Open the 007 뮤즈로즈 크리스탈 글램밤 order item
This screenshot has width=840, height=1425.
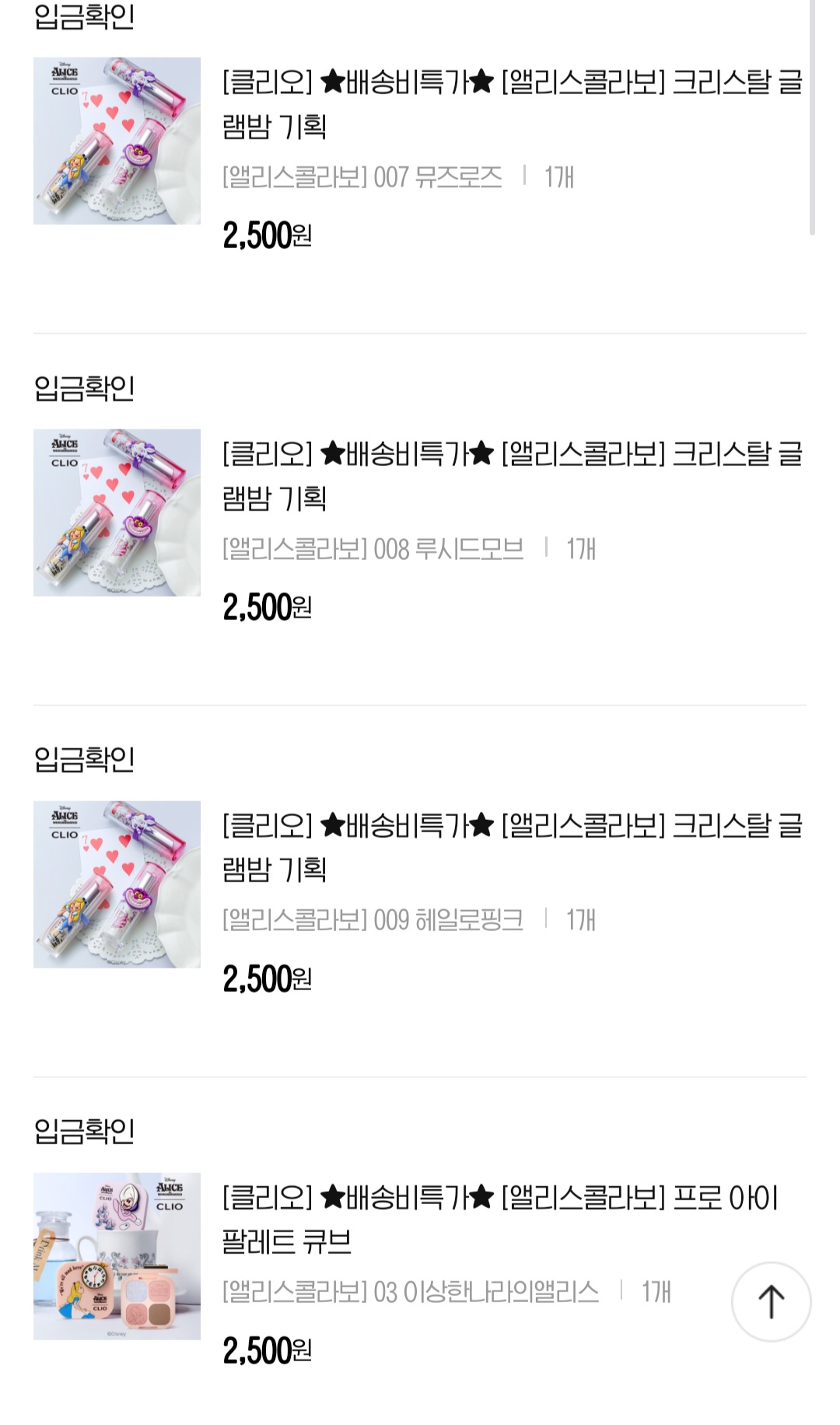click(512, 103)
